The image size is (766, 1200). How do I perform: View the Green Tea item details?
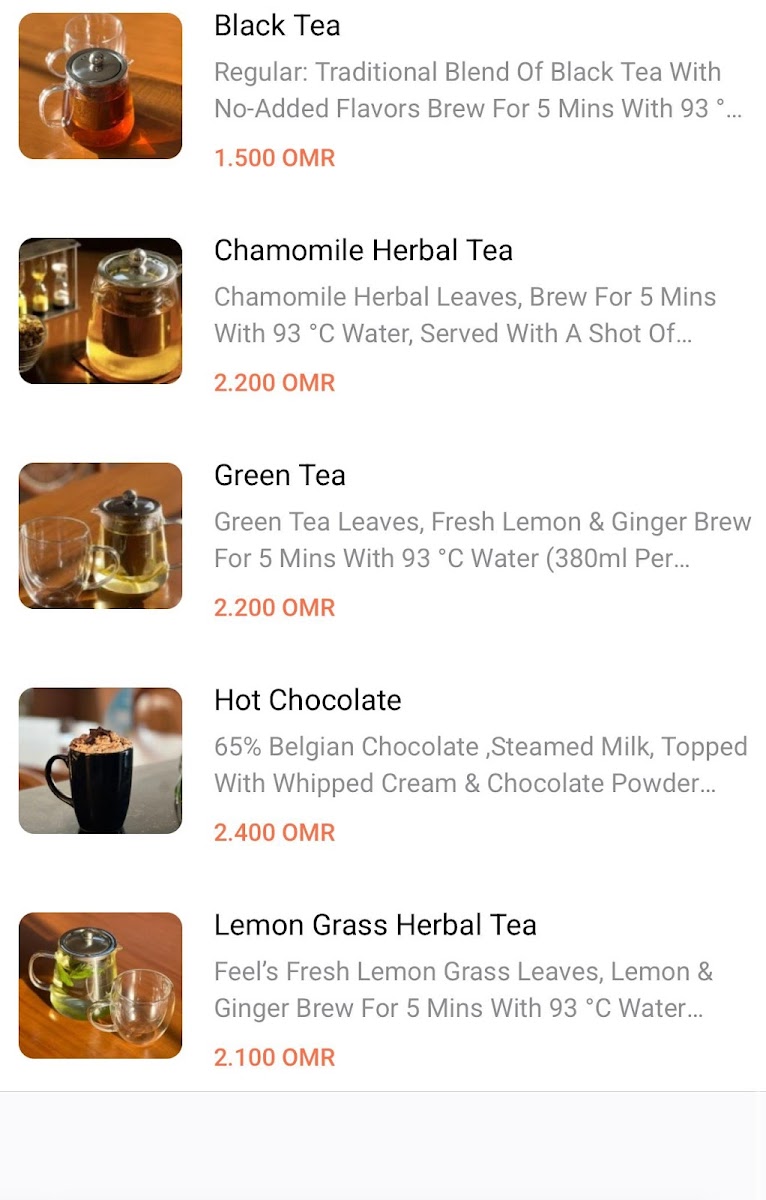click(280, 476)
